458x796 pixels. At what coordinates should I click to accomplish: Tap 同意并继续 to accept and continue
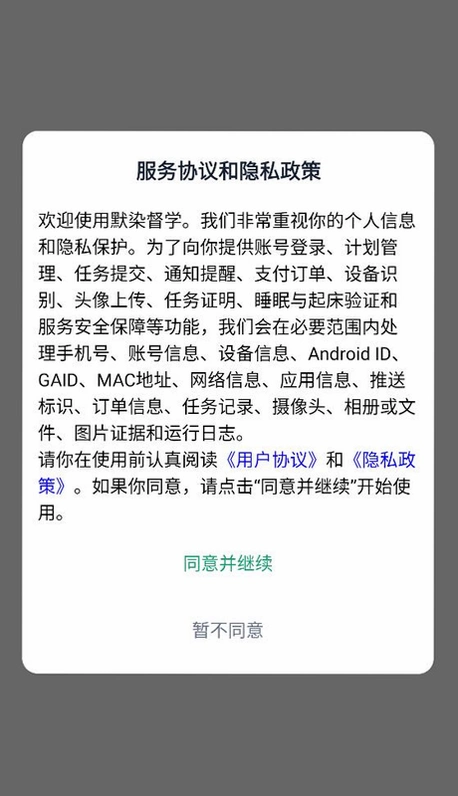(x=228, y=563)
